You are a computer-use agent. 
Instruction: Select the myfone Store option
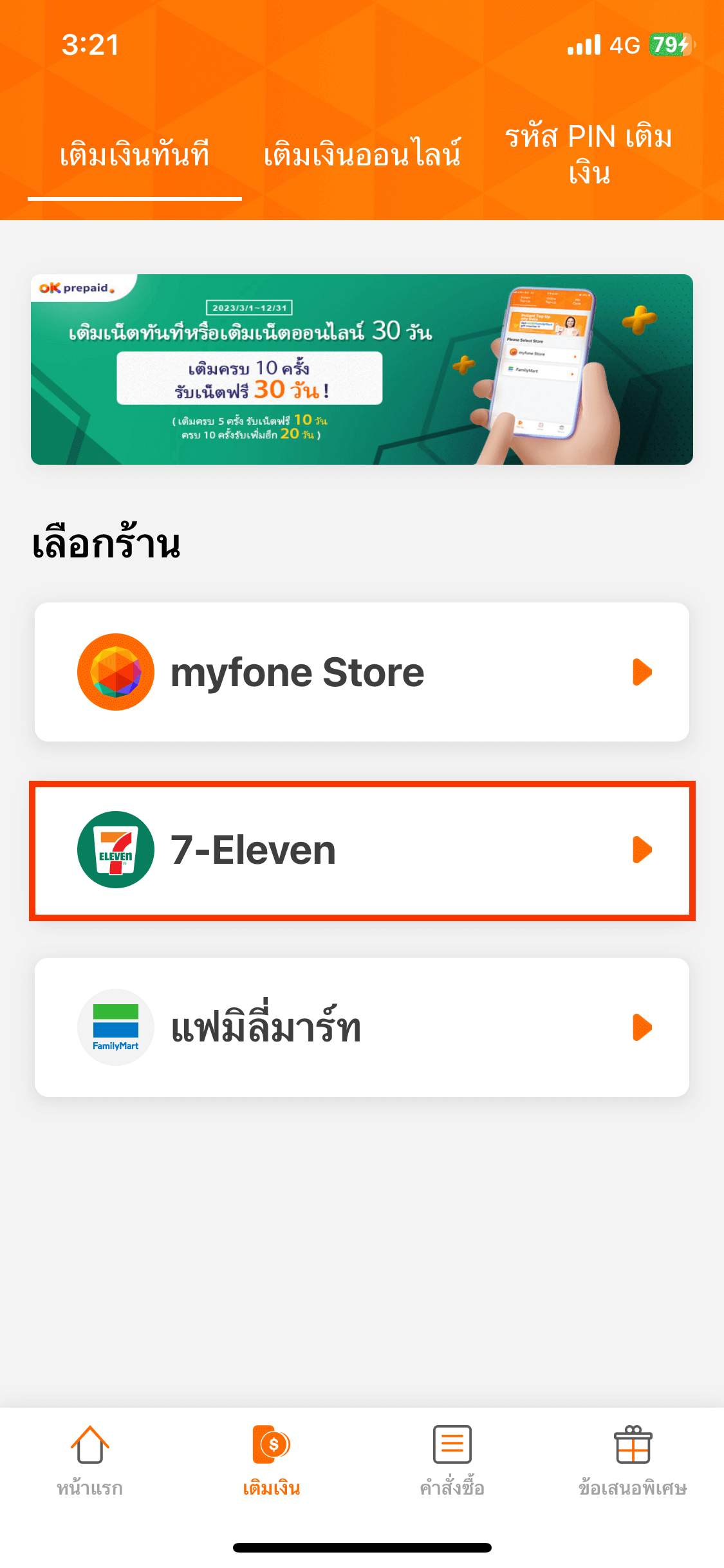point(362,672)
